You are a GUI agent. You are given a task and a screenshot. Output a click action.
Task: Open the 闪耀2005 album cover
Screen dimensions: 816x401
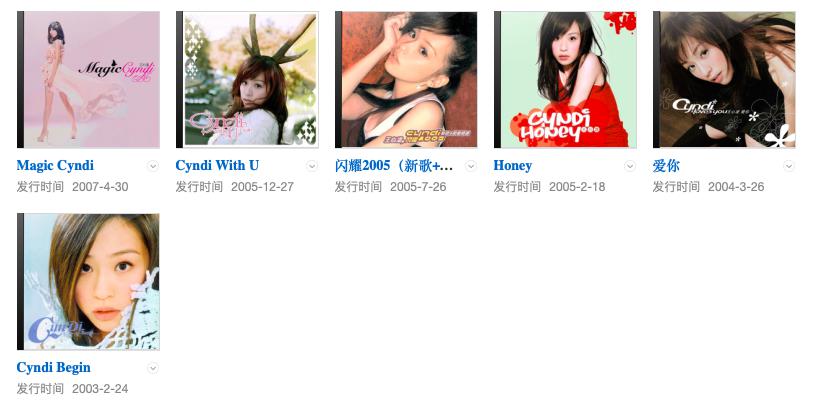click(x=406, y=80)
